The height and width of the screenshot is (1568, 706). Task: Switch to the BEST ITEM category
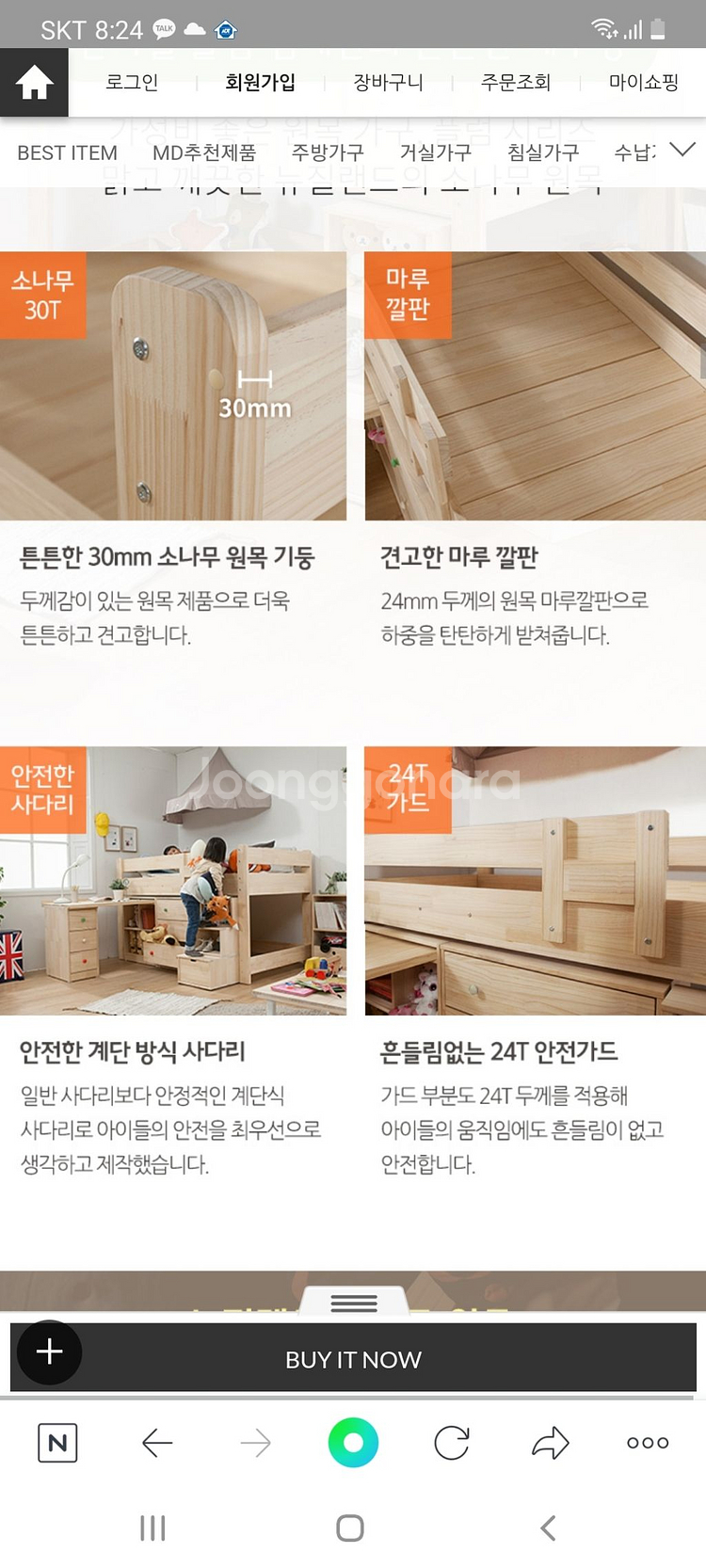tap(68, 152)
